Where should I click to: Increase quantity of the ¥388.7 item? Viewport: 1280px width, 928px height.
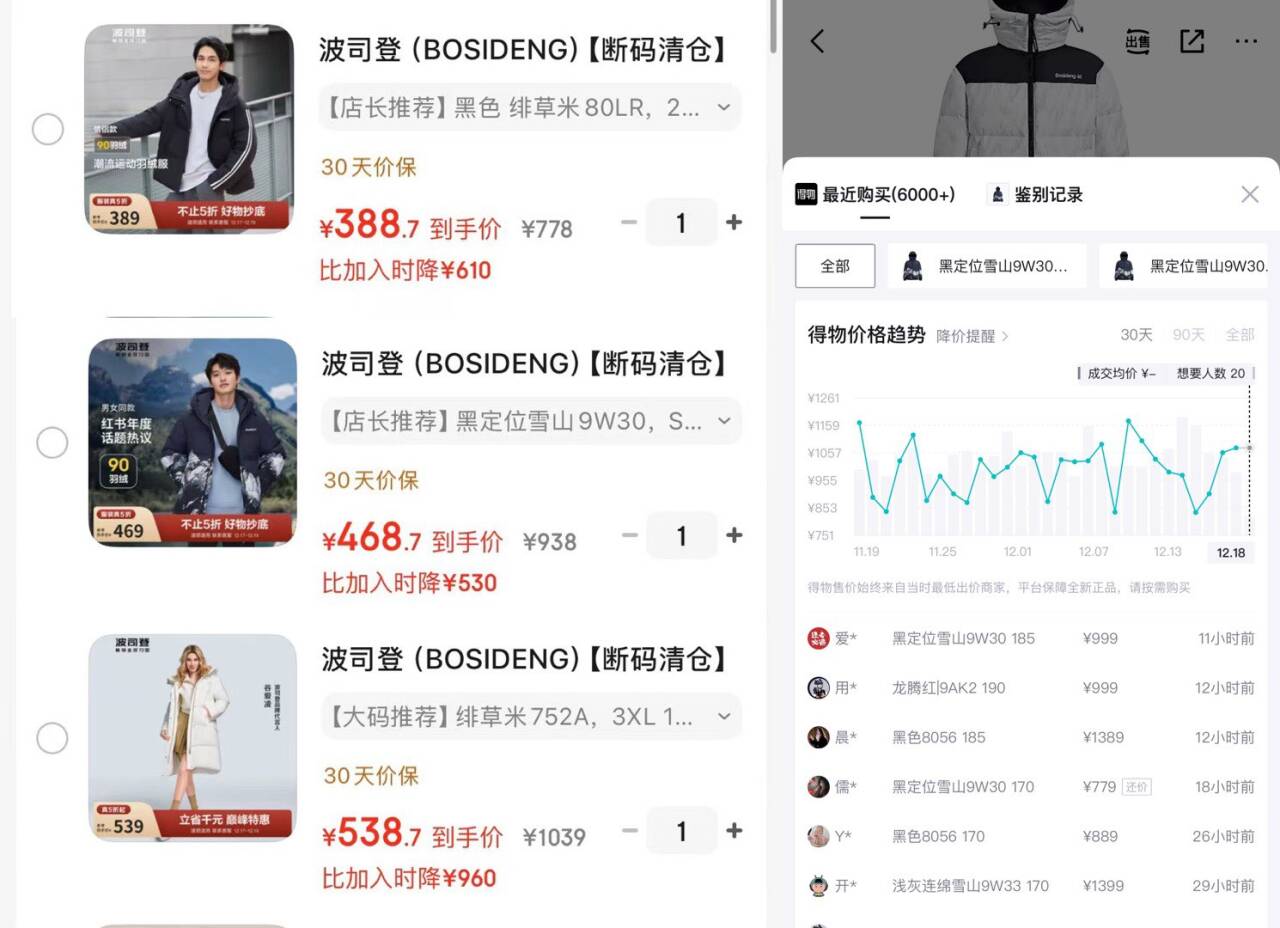pos(734,222)
